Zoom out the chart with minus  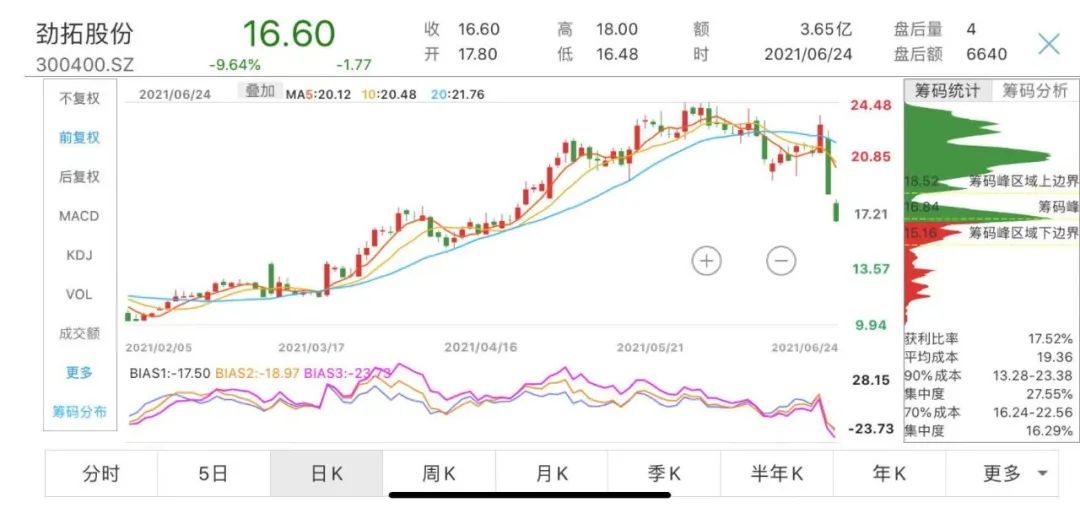(781, 260)
